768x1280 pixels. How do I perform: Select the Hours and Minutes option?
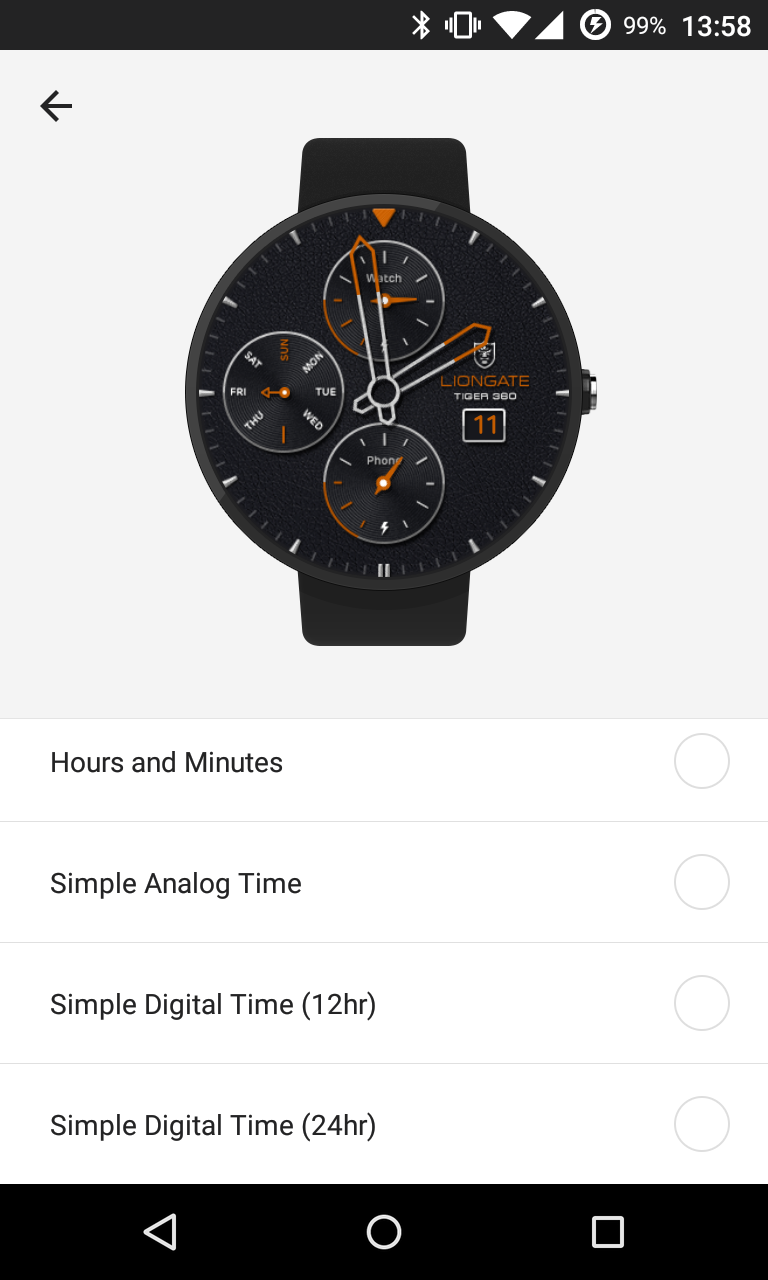[x=384, y=762]
